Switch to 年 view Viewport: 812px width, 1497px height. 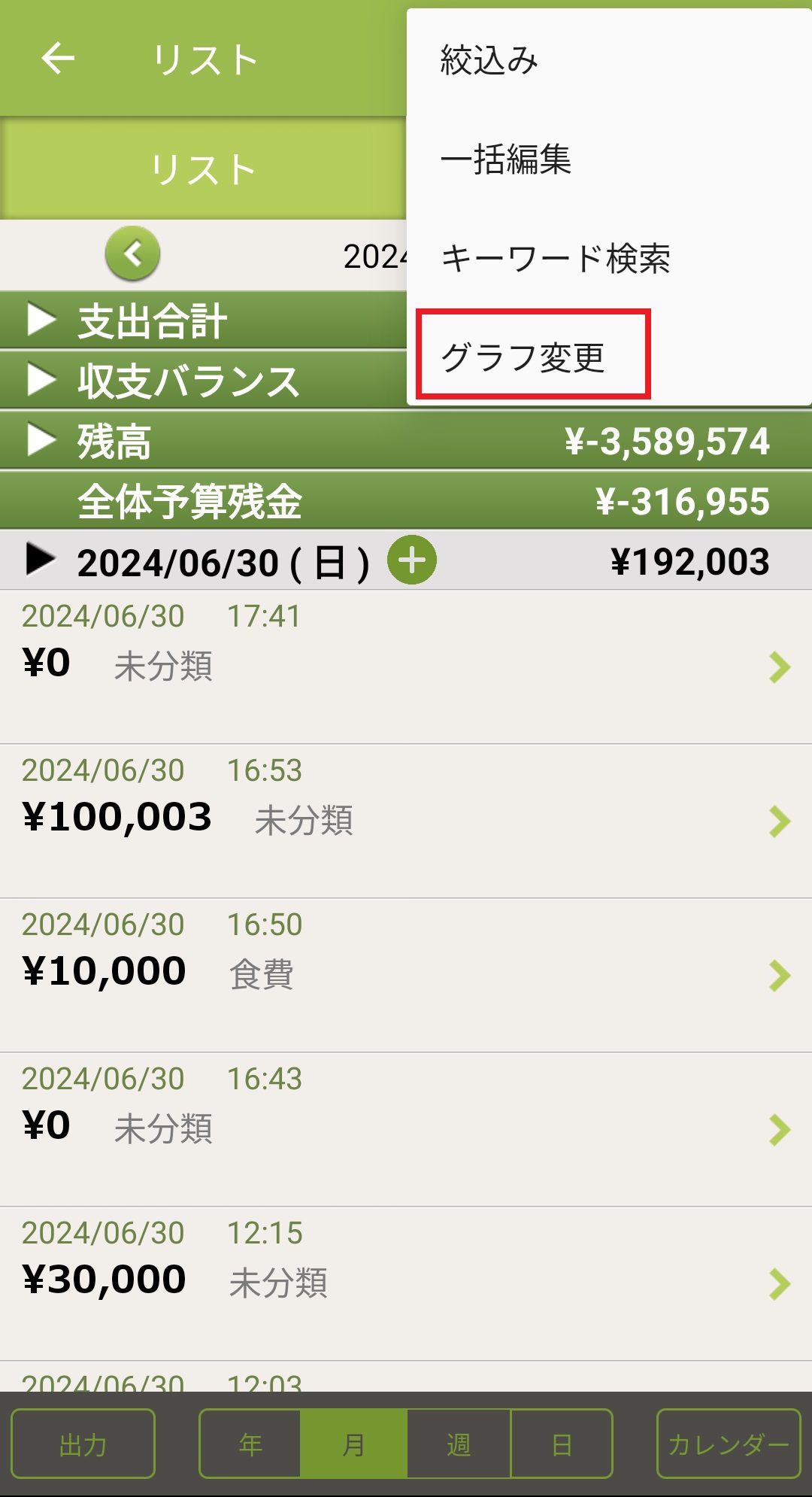coord(250,1444)
